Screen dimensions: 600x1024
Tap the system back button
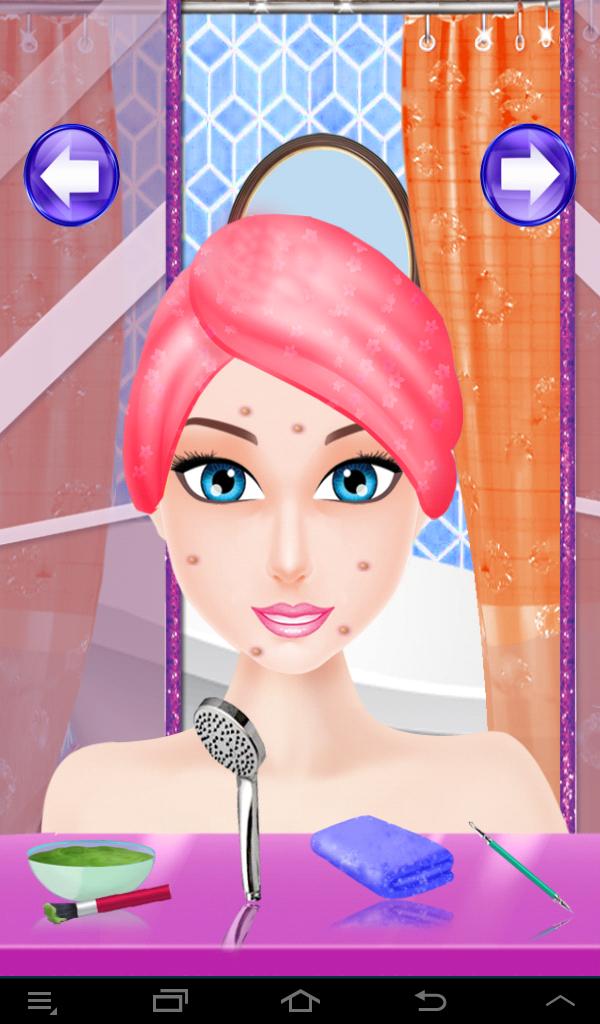[x=430, y=1000]
